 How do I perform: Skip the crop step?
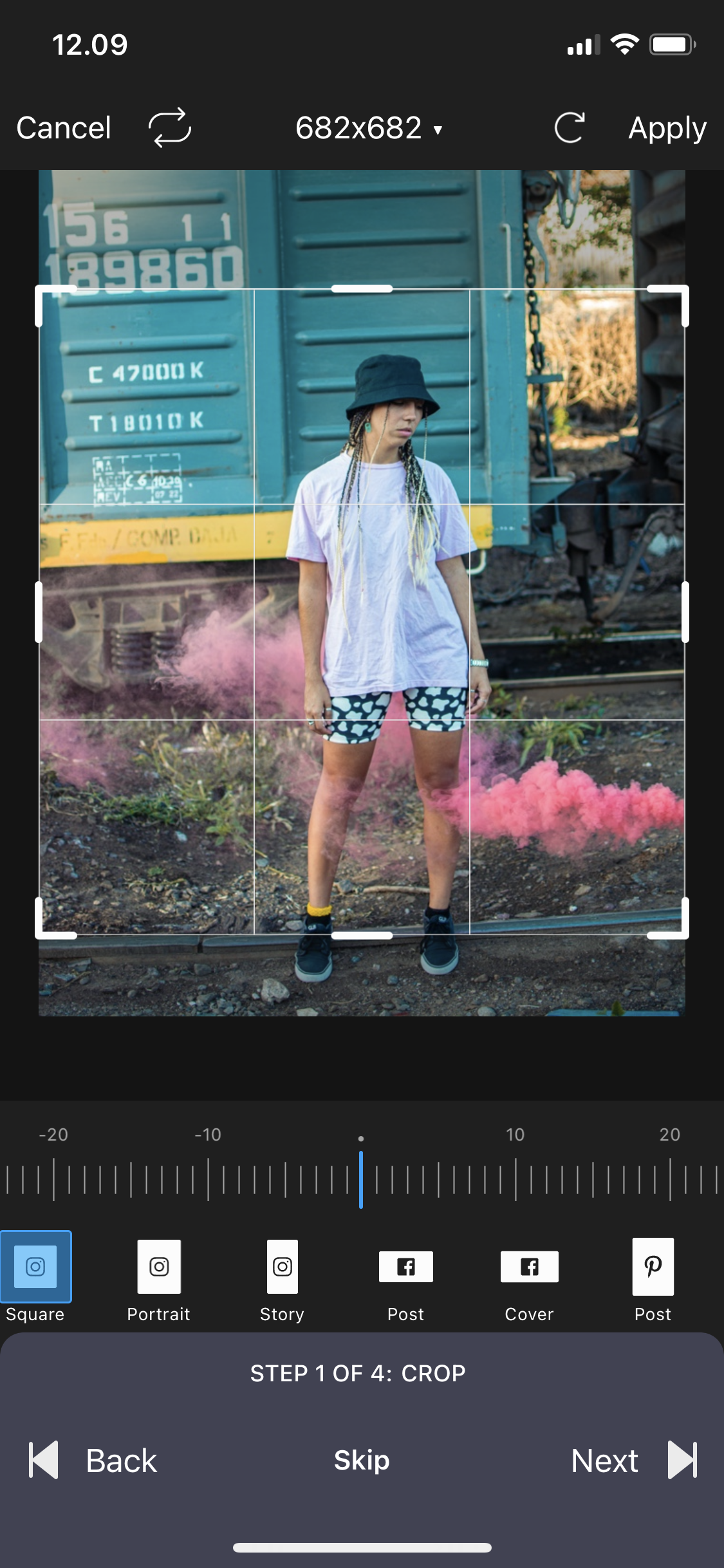click(x=361, y=1460)
